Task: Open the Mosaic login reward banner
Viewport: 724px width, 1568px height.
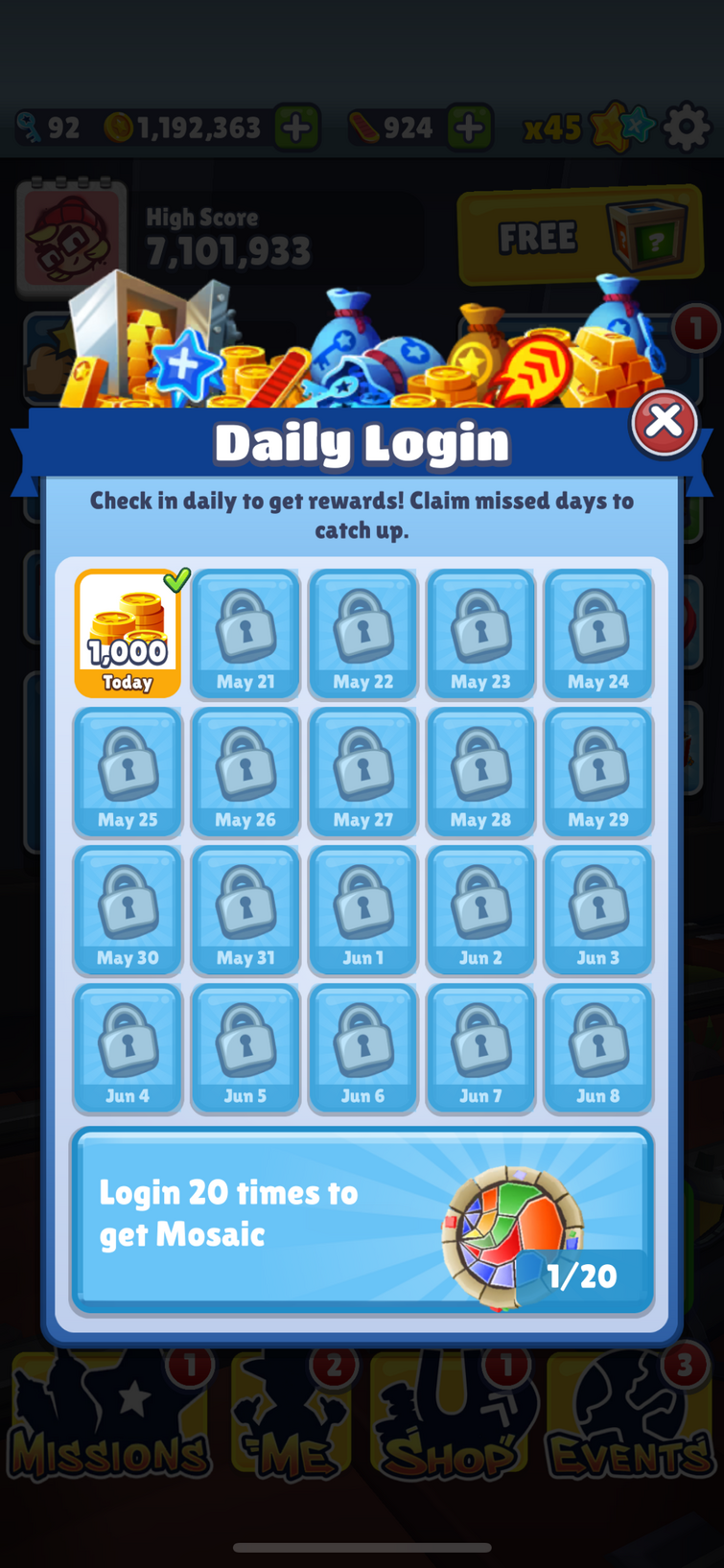Action: [x=362, y=1220]
